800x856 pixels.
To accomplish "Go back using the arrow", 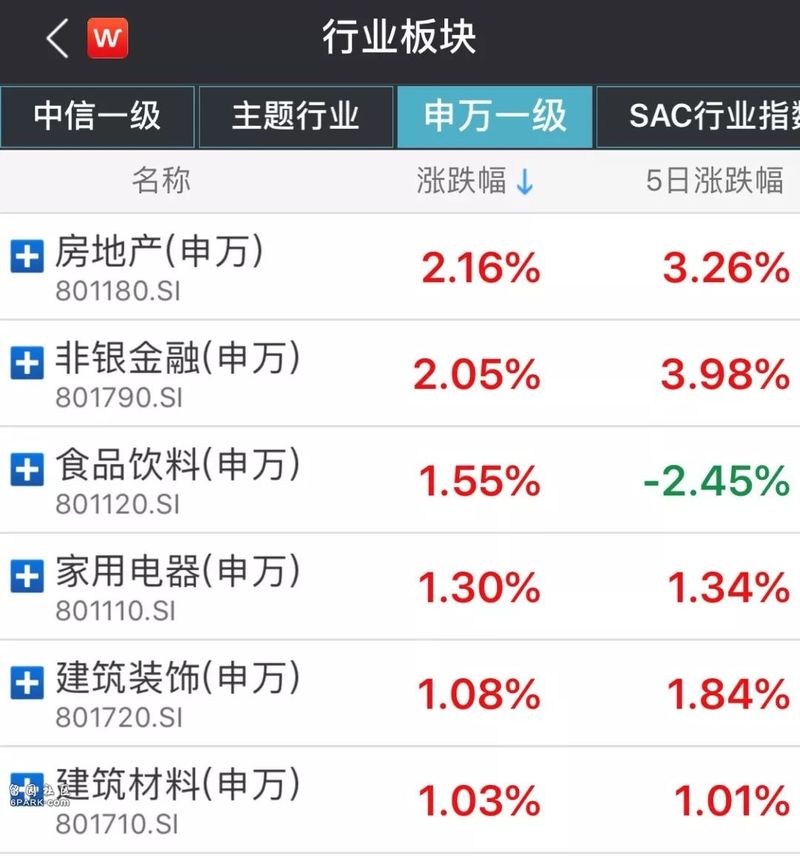I will [57, 40].
